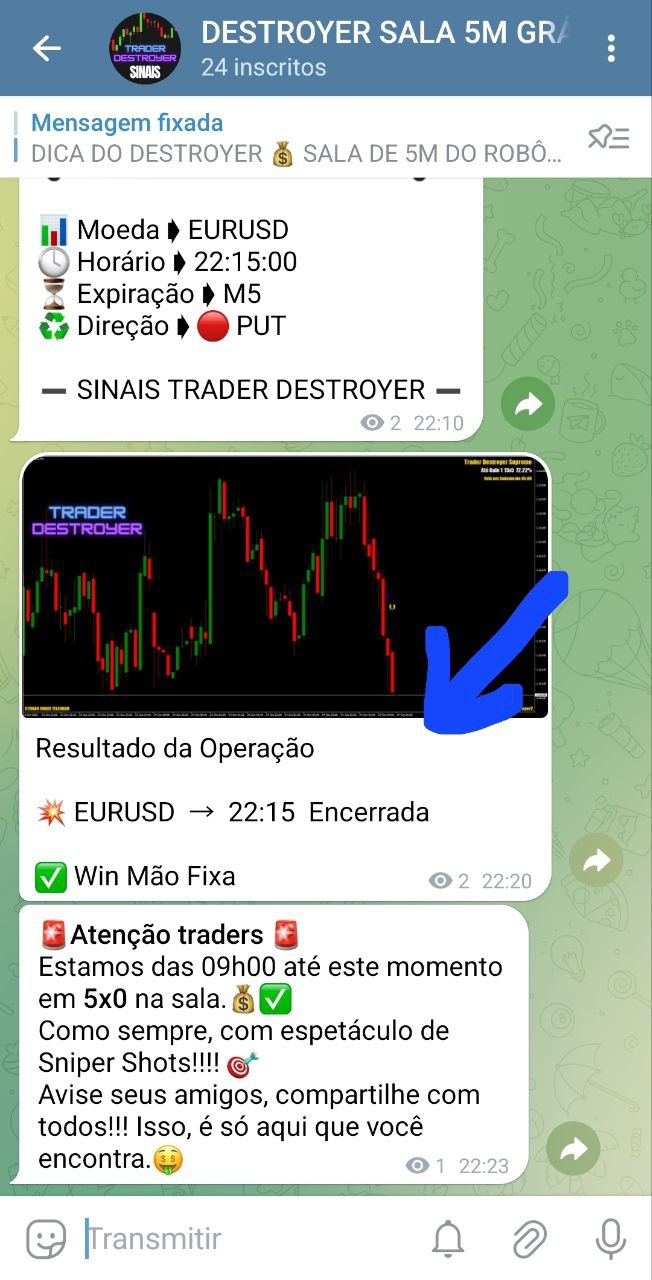The height and width of the screenshot is (1280, 652).
Task: Open the sticker and emoji panel
Action: (46, 1240)
